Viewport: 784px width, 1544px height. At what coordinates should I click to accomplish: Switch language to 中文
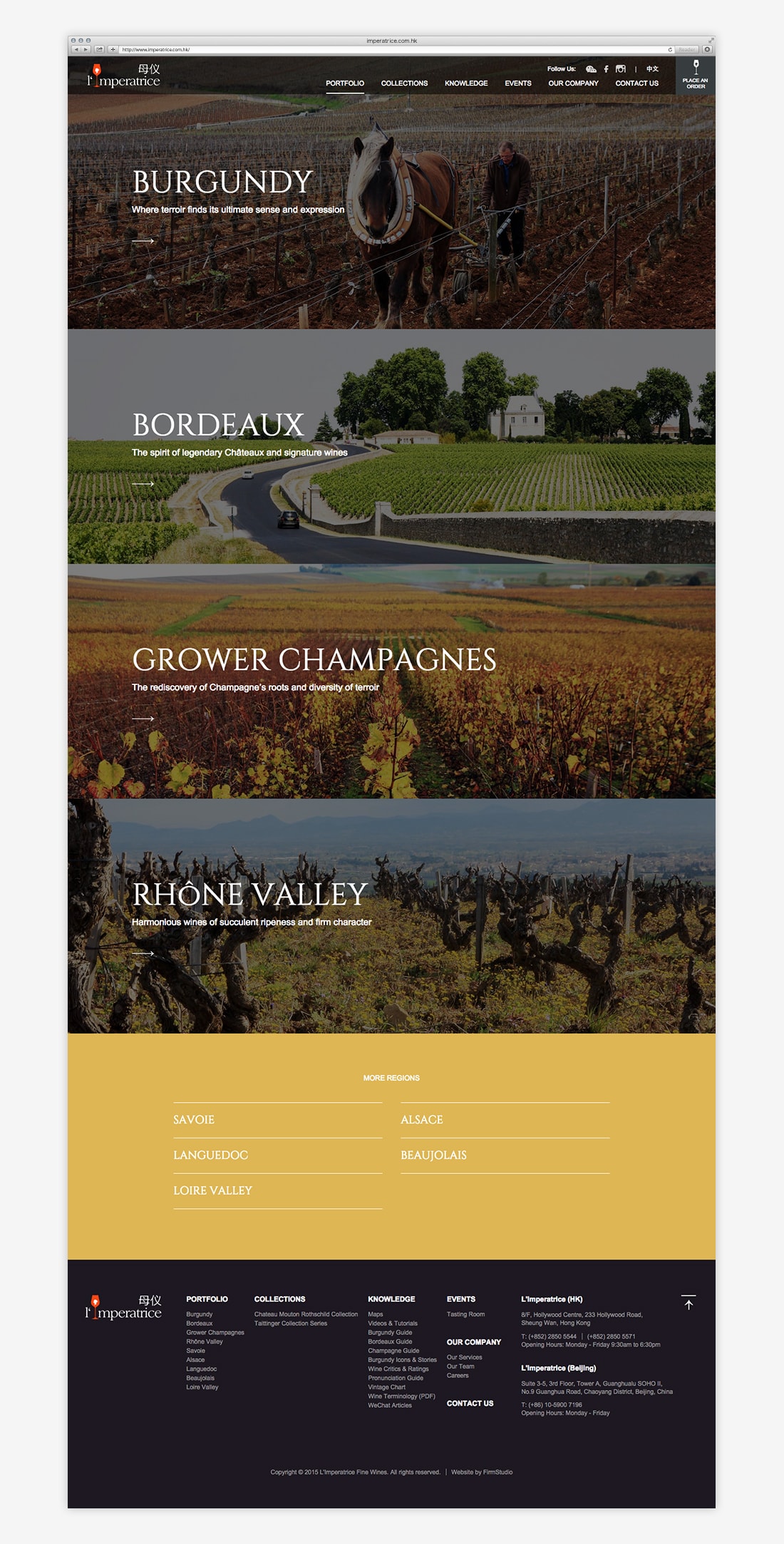pos(652,69)
